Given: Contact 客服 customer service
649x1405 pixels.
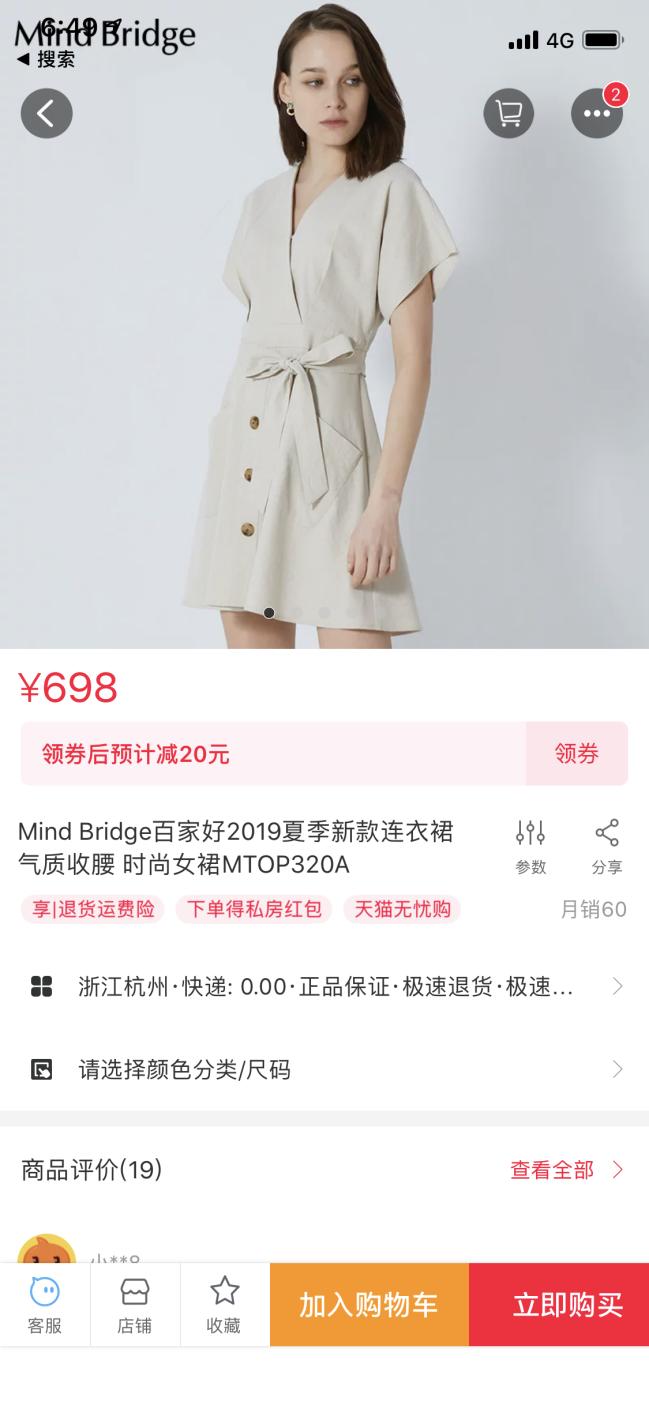Looking at the screenshot, I should pos(45,1304).
